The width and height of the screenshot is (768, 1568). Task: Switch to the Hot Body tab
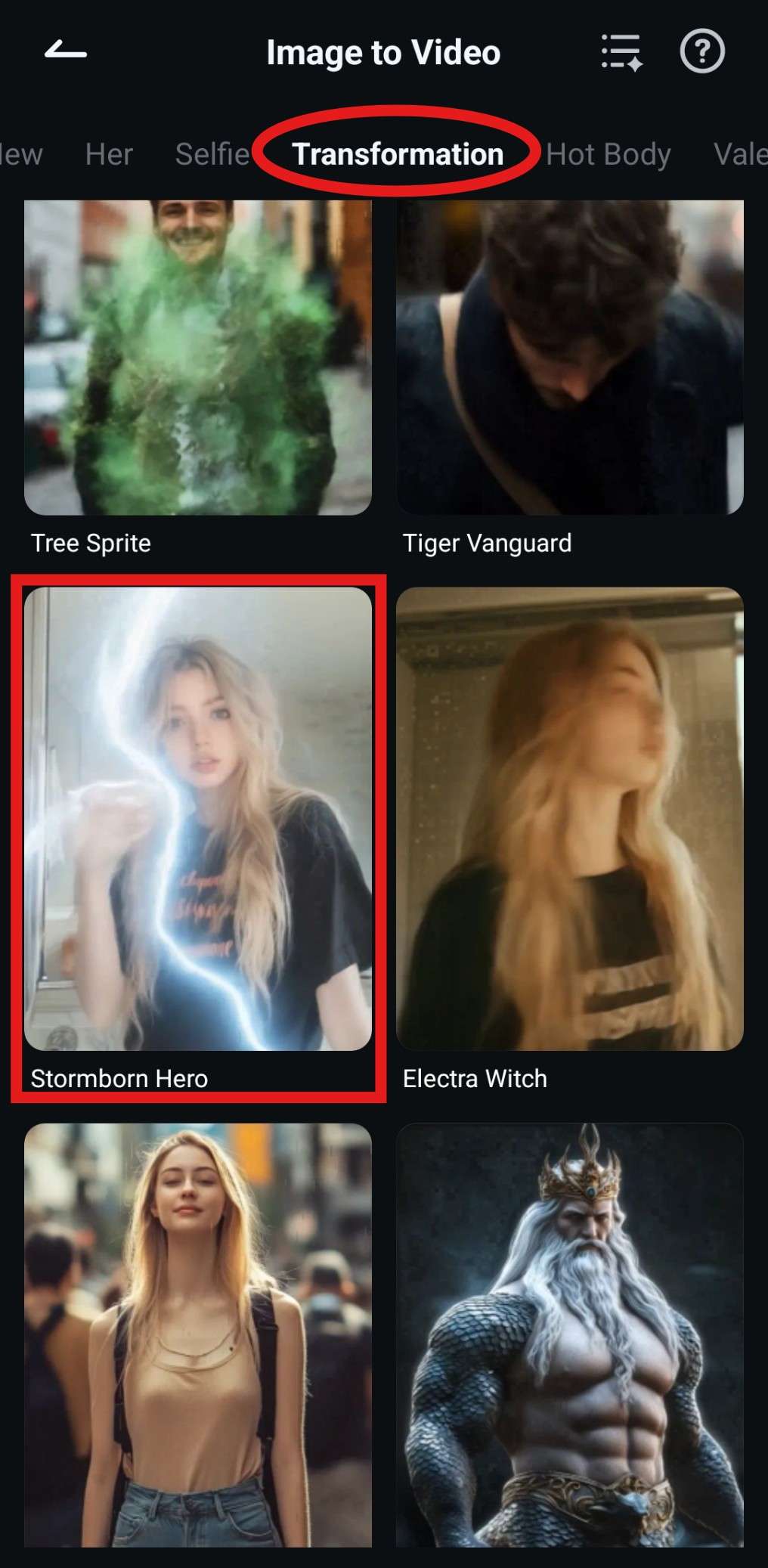(609, 154)
